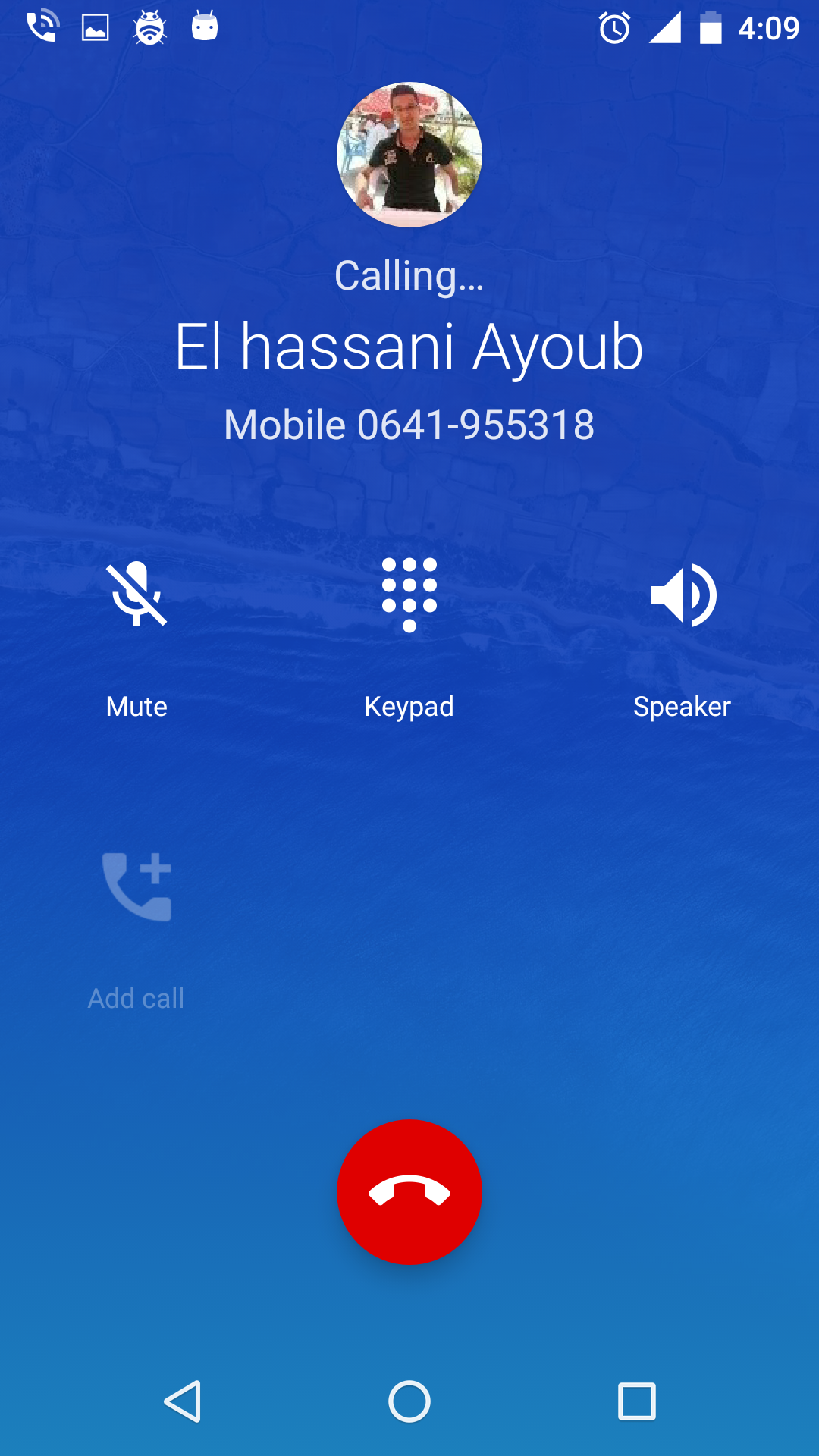Turn on the speaker
819x1456 pixels.
pos(682,596)
